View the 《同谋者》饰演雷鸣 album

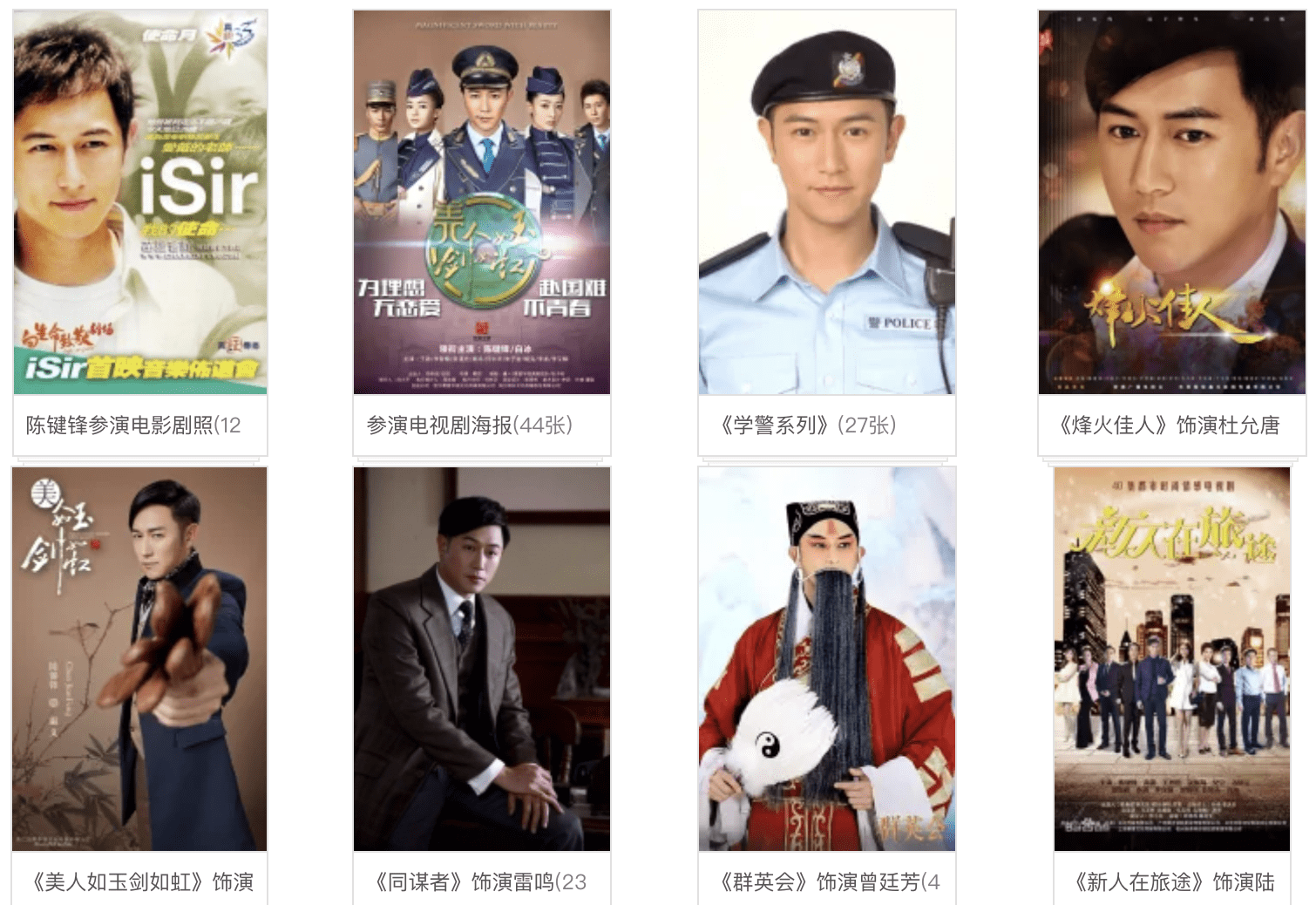(x=481, y=659)
